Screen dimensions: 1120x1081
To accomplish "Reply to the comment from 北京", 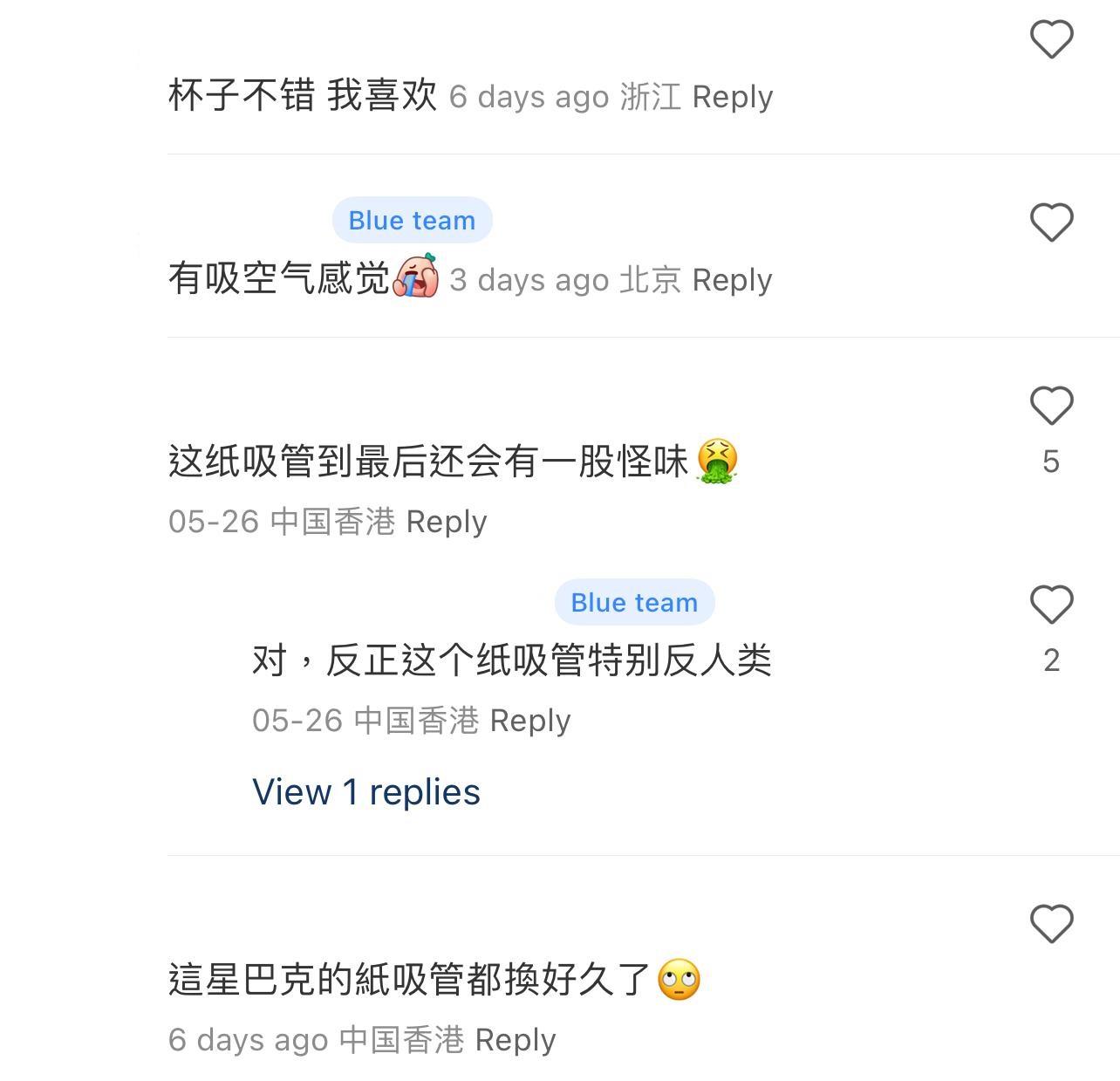I will coord(731,280).
